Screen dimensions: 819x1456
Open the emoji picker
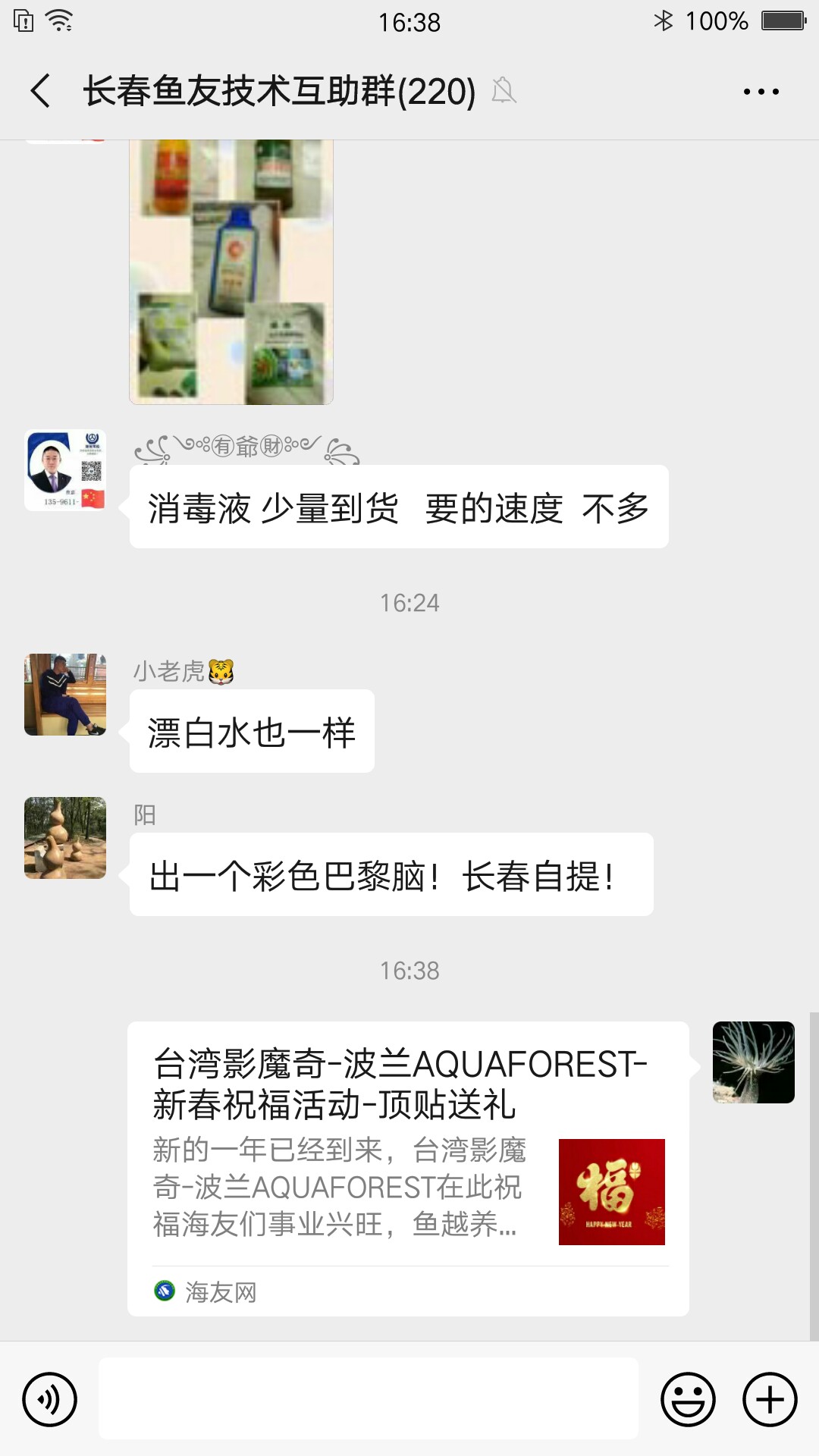pos(688,1399)
